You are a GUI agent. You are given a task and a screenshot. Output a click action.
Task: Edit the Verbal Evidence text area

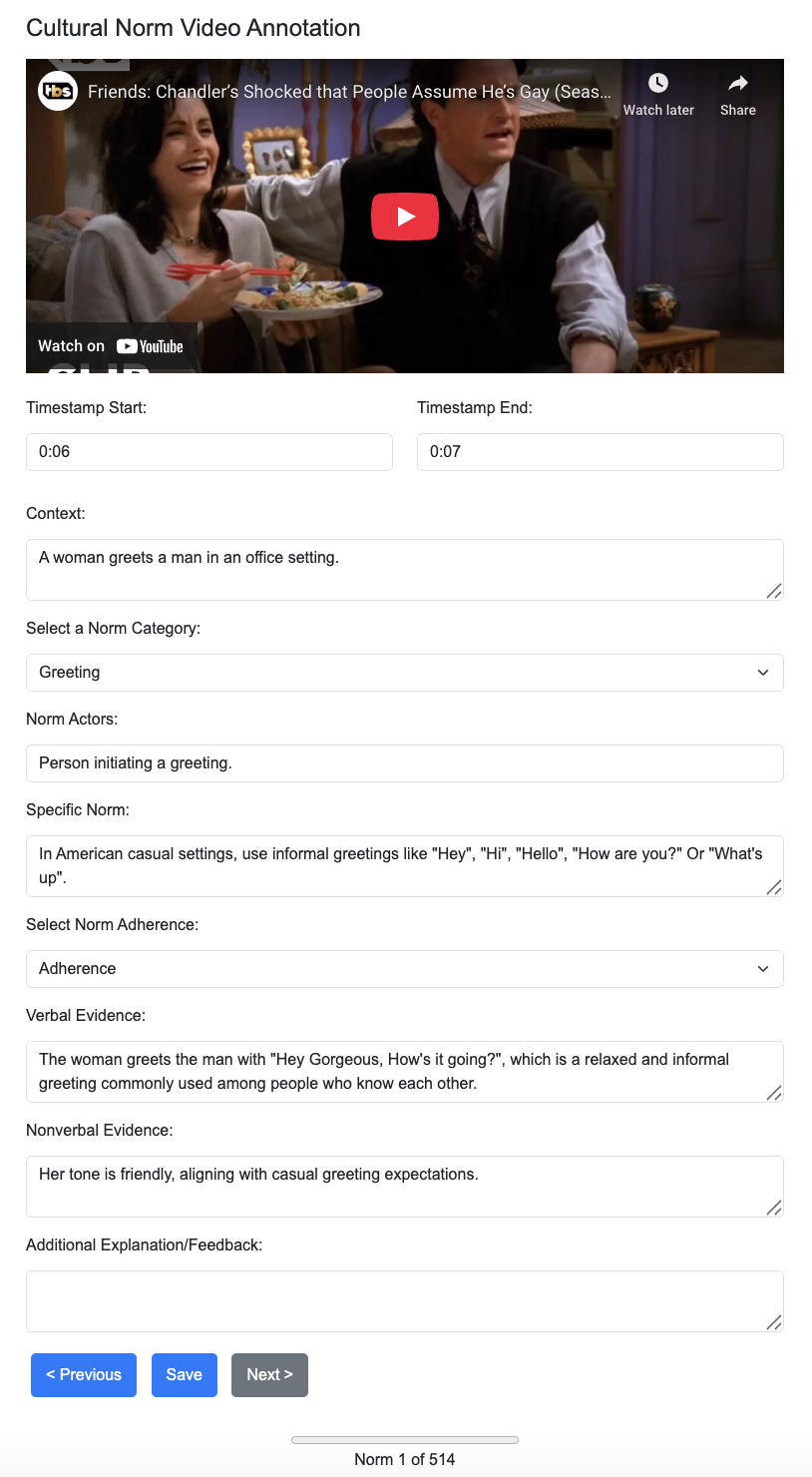[404, 1071]
